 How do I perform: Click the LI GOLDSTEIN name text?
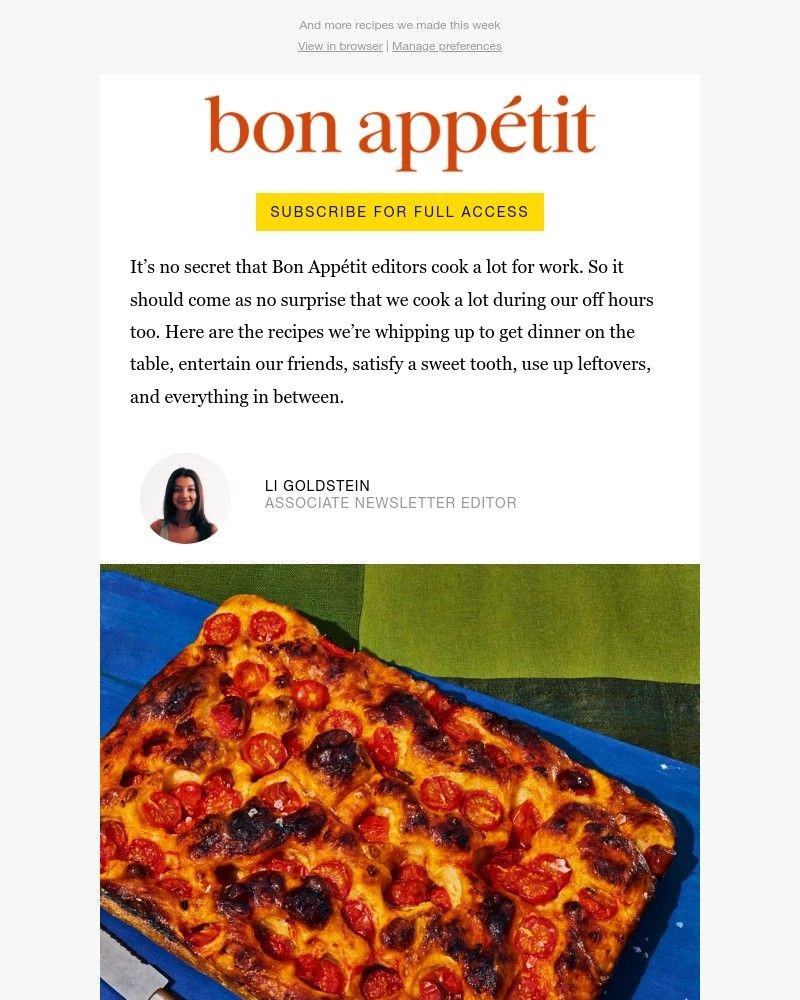pos(317,486)
